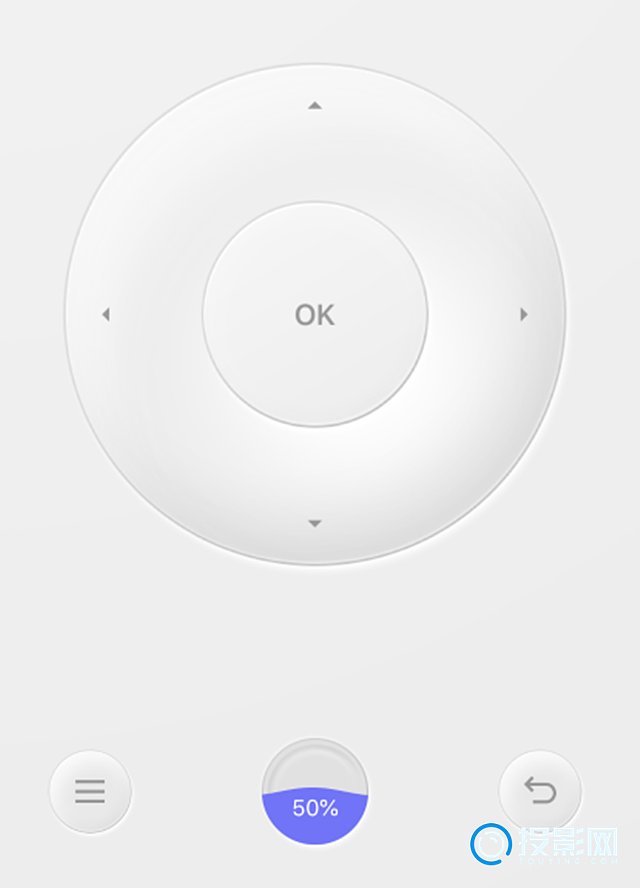640x888 pixels.
Task: Tap the left arrow on the directional pad
Action: pyautogui.click(x=106, y=315)
